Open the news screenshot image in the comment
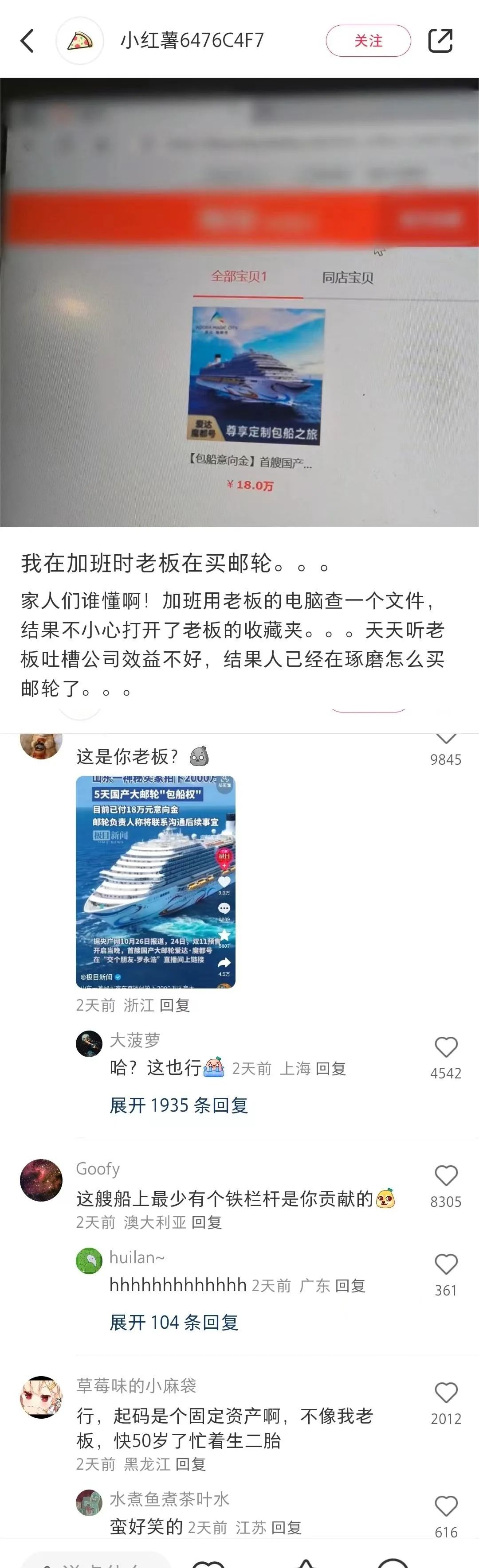 coord(155,882)
